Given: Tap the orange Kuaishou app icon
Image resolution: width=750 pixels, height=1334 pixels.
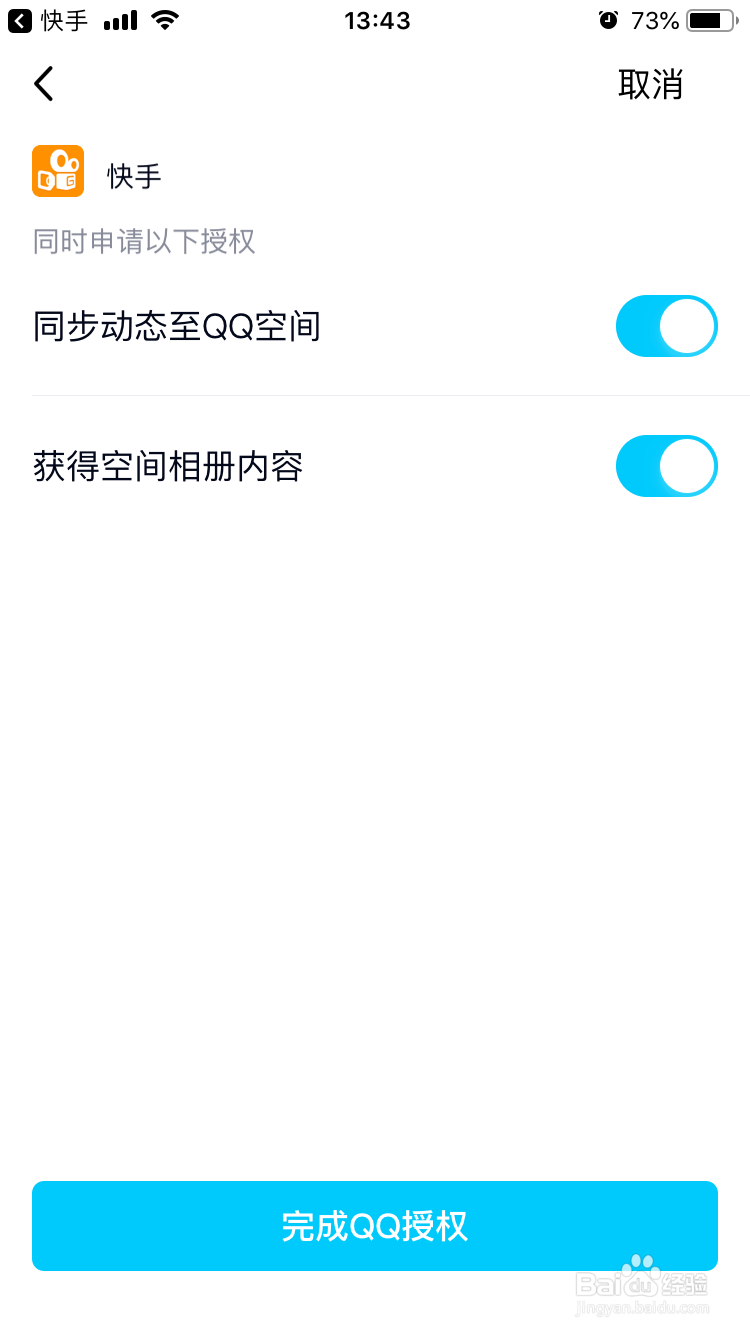Looking at the screenshot, I should pos(57,171).
